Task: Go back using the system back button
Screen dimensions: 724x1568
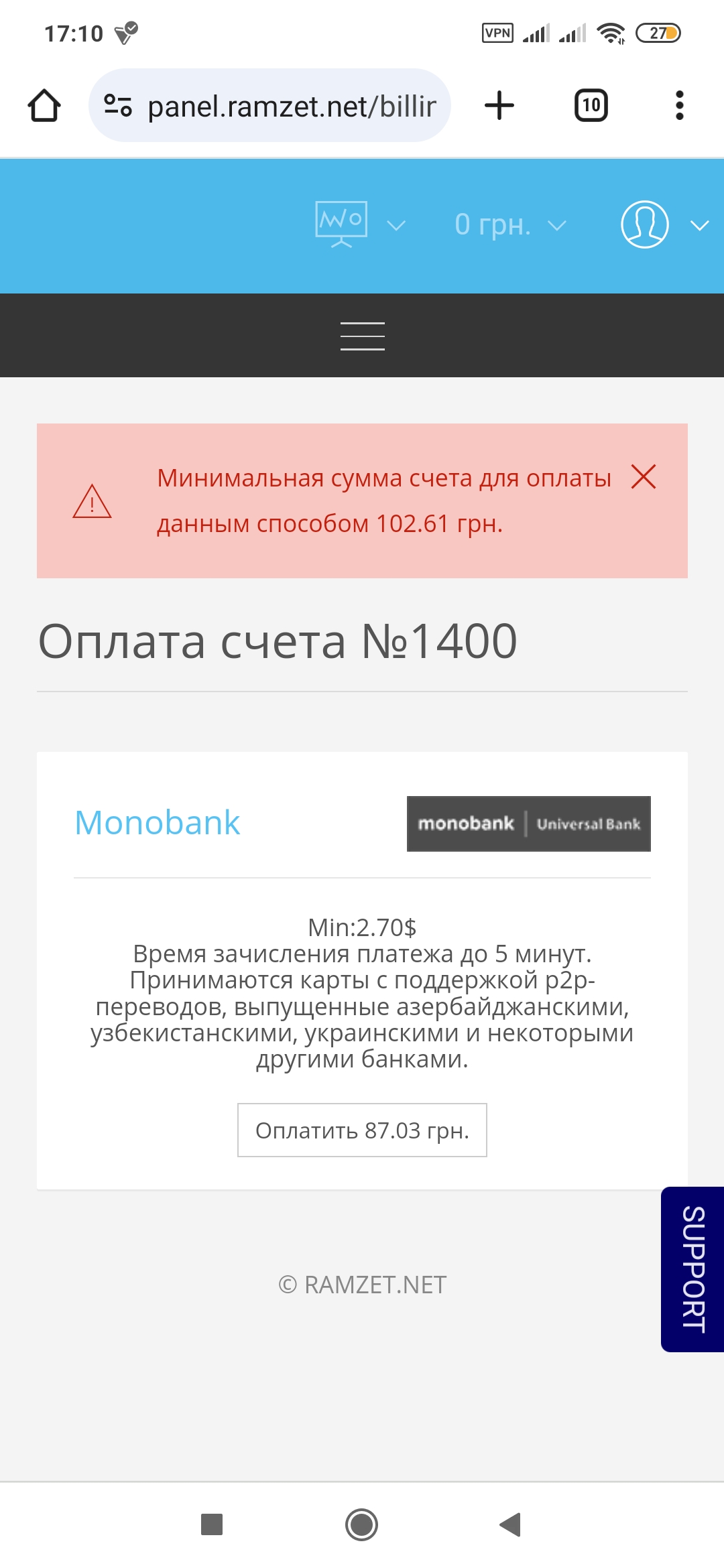Action: click(510, 1524)
